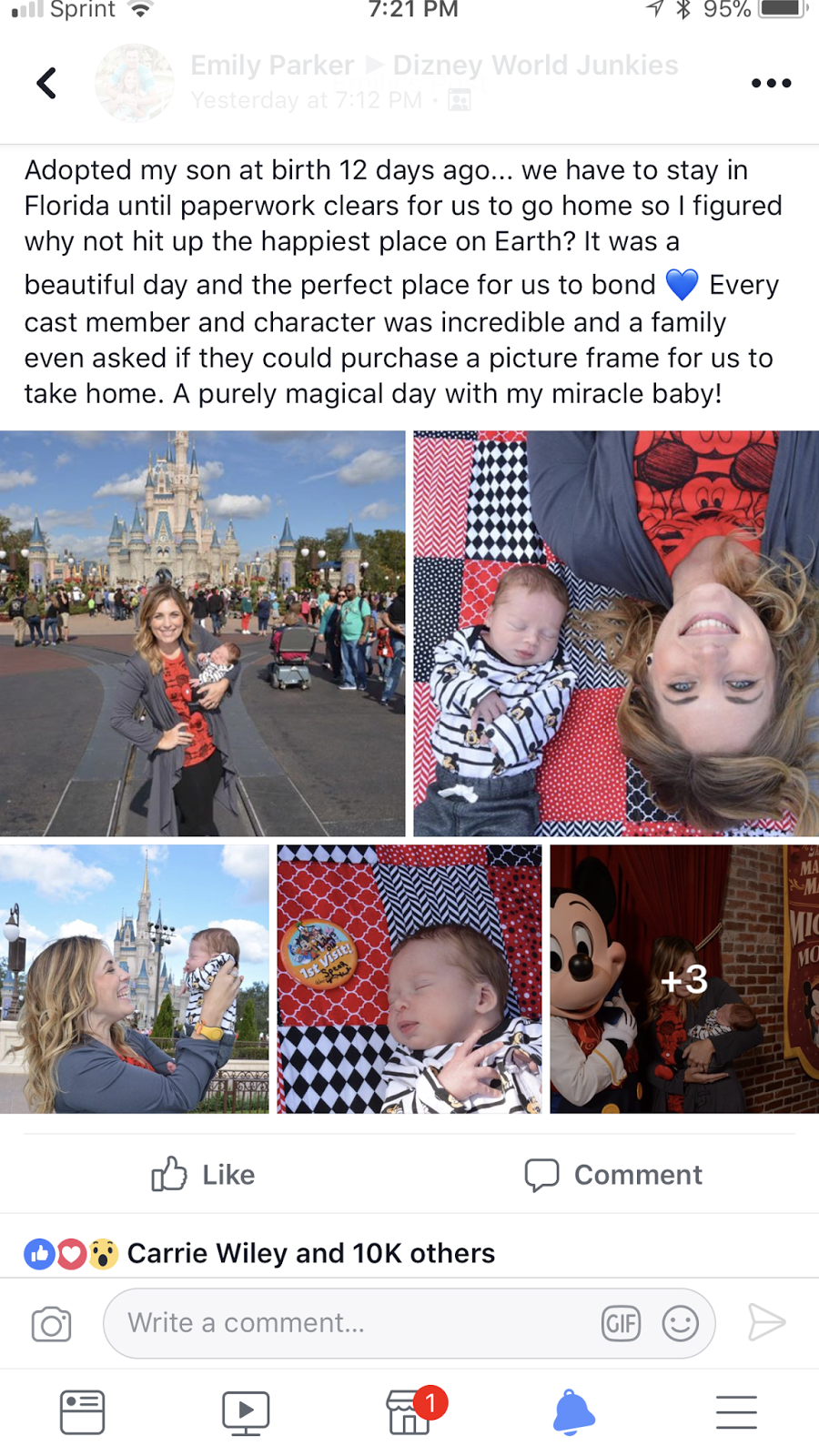Attach a photo with the camera icon
819x1456 pixels.
pyautogui.click(x=51, y=1324)
